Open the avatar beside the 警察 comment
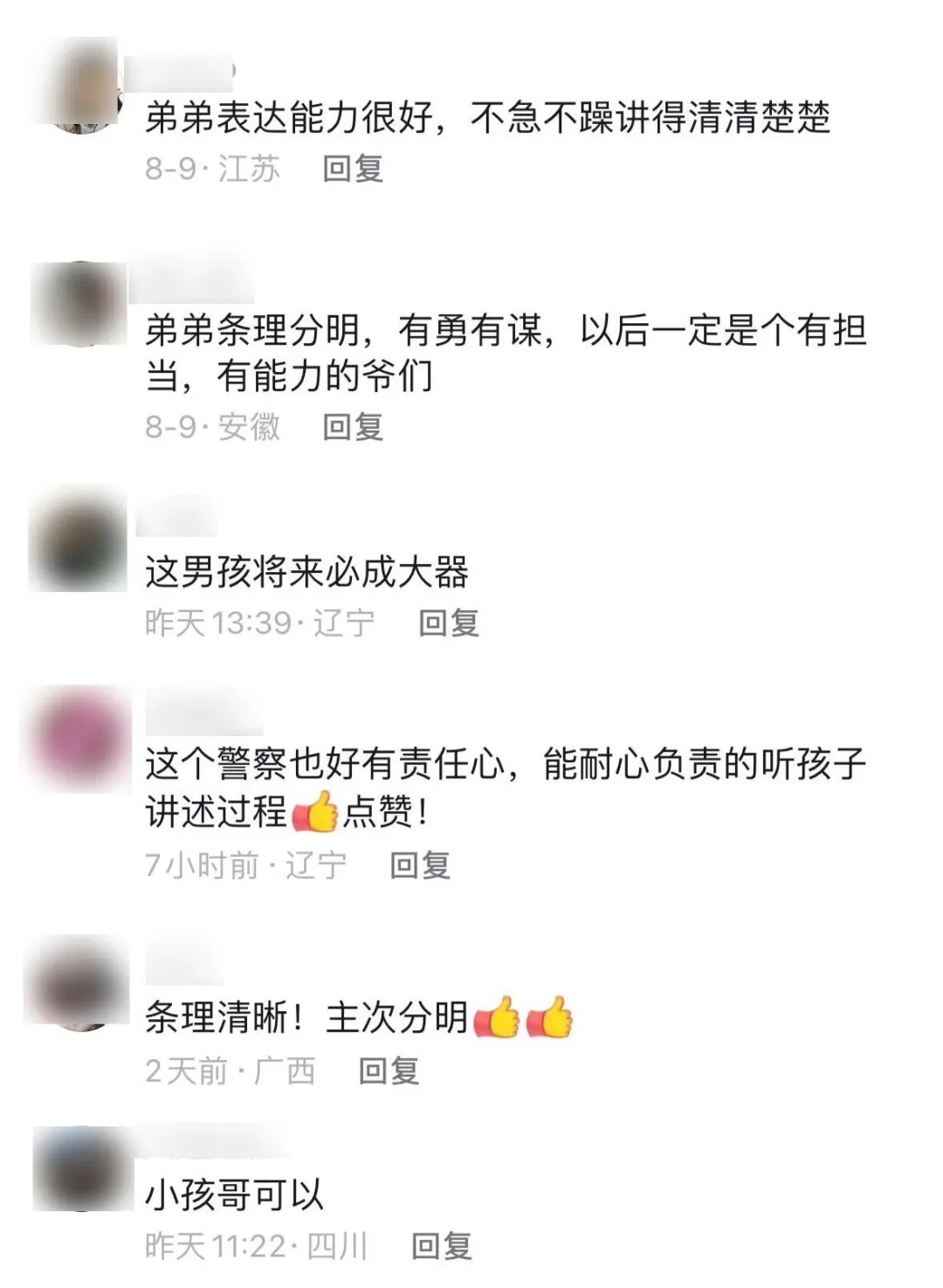943x1288 pixels. 79,738
